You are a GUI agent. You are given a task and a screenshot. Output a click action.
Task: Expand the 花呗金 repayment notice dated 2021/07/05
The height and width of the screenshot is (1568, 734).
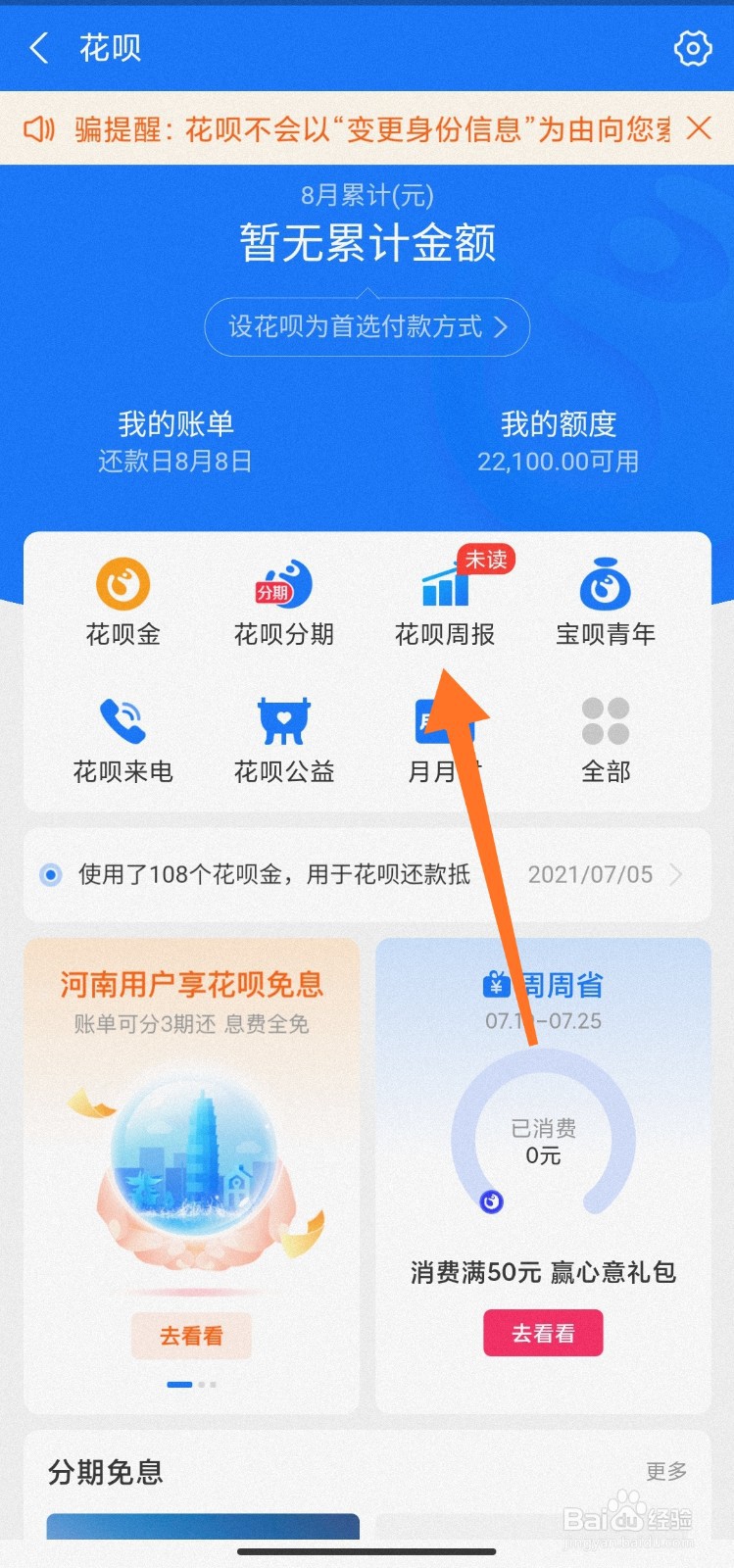tap(367, 874)
